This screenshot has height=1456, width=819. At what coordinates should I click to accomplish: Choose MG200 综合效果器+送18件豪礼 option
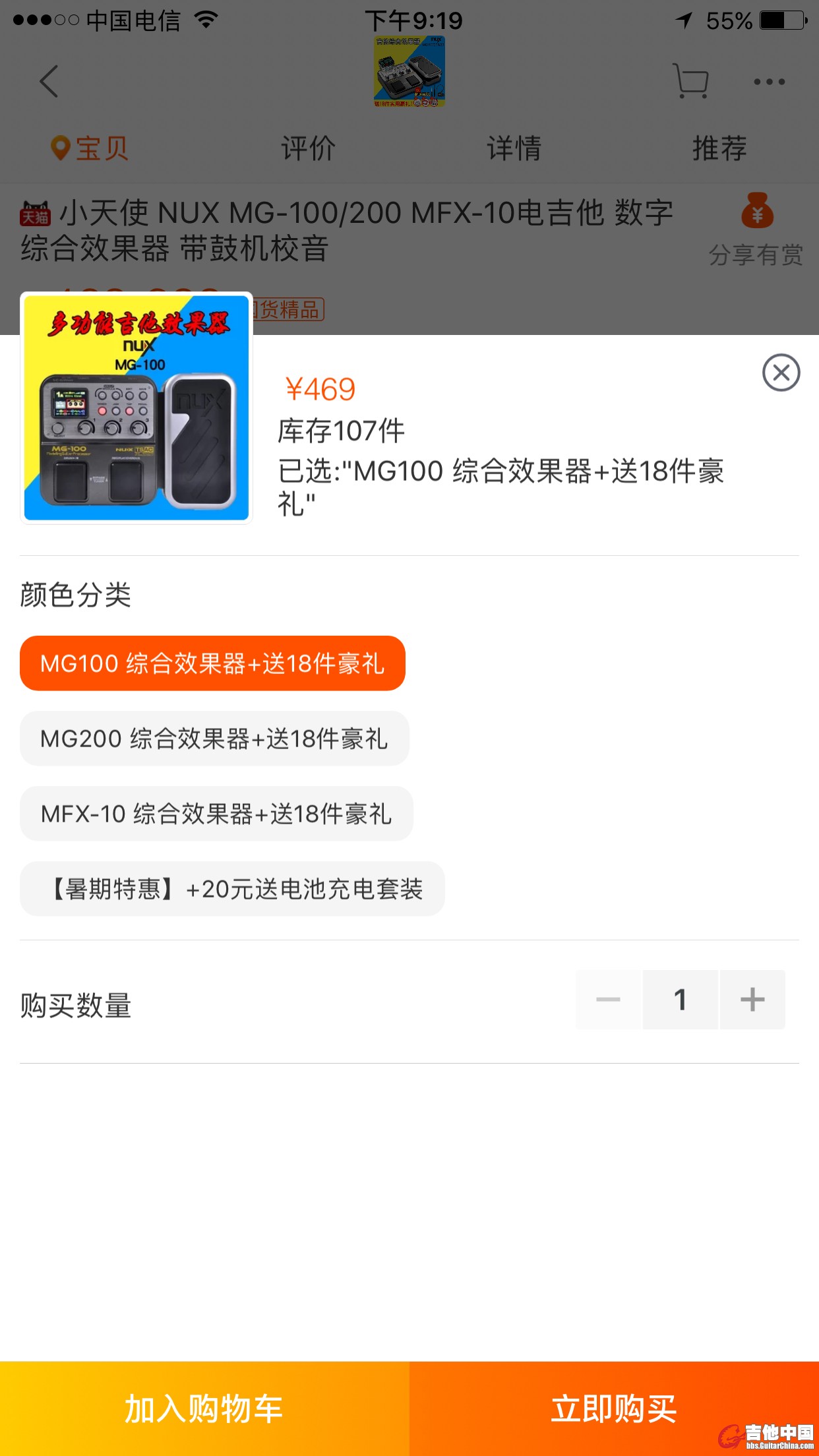click(x=214, y=739)
